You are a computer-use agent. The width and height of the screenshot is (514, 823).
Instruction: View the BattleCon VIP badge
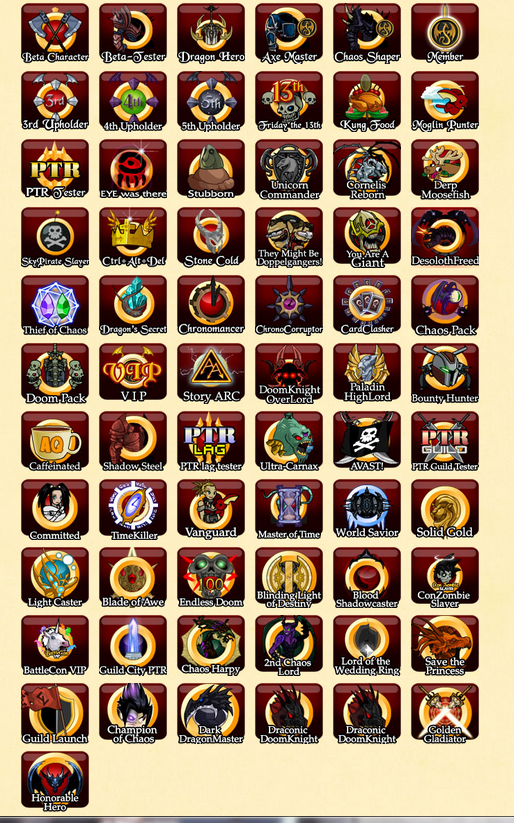coord(55,645)
